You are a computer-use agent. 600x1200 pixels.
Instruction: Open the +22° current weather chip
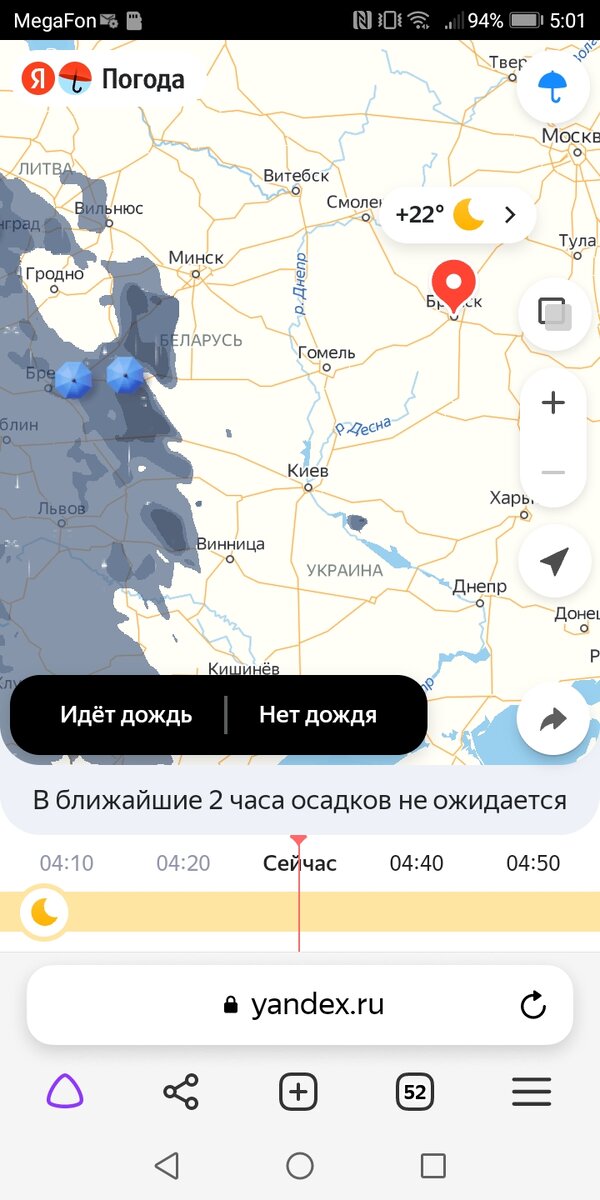[x=458, y=214]
